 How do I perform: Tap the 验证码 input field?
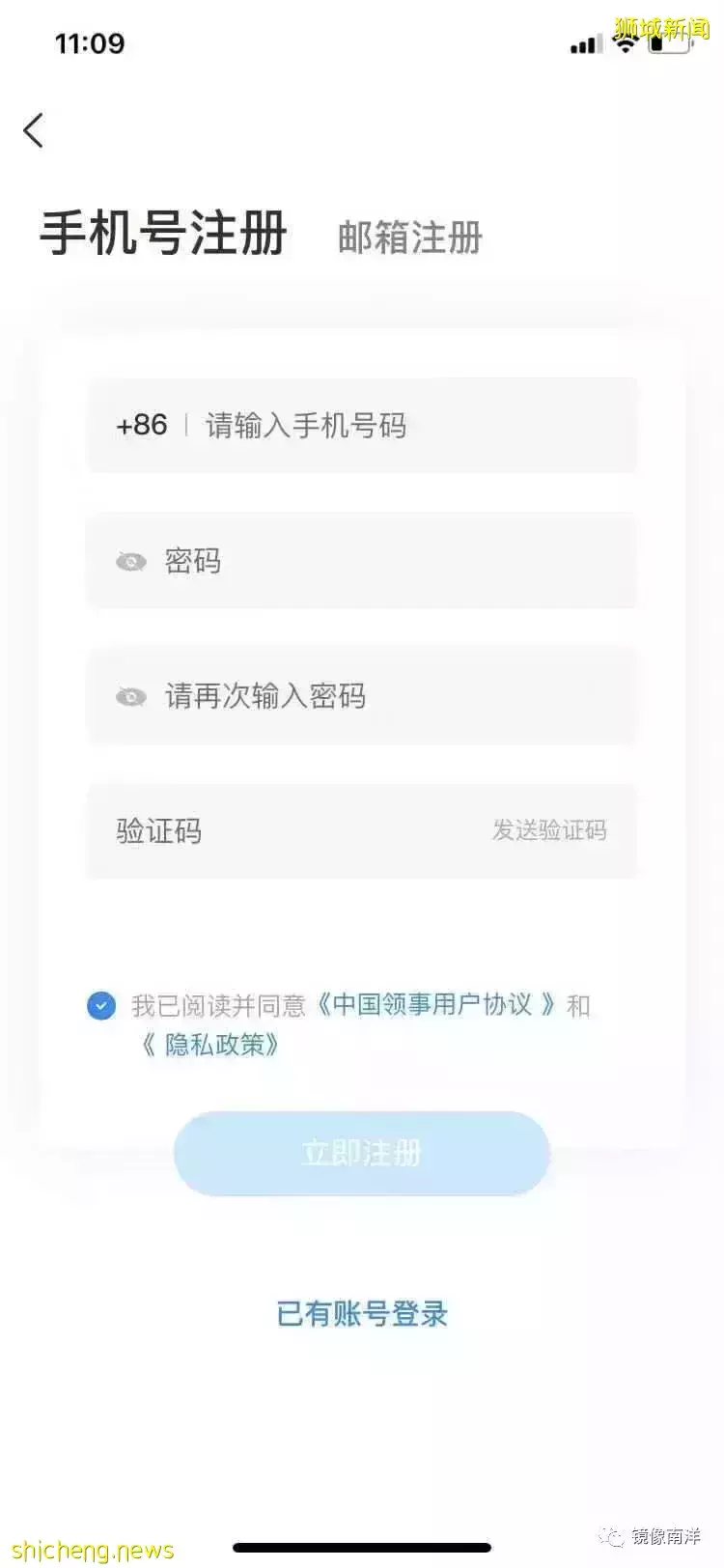[x=290, y=831]
